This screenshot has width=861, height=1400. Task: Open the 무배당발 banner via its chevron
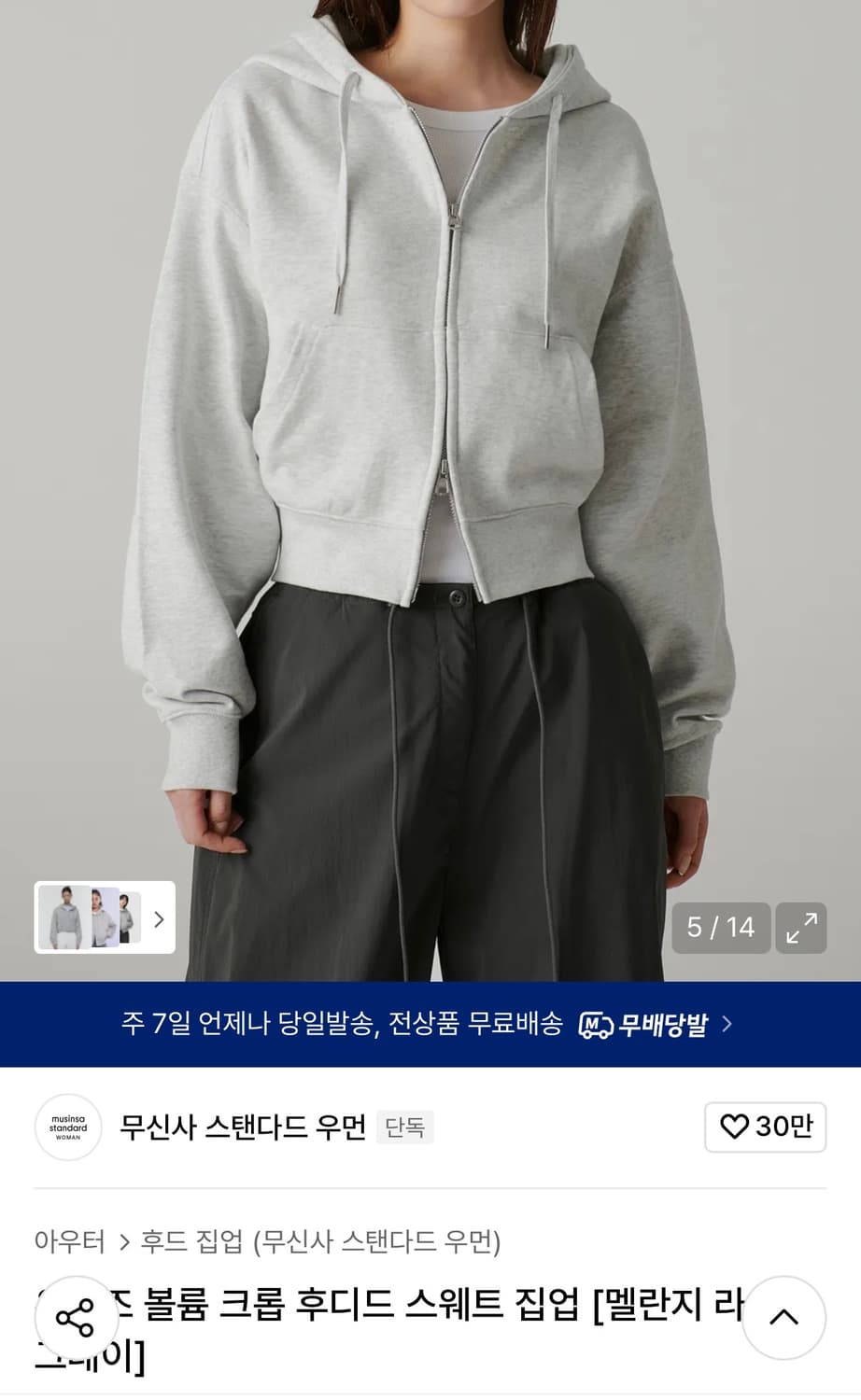pyautogui.click(x=724, y=1024)
